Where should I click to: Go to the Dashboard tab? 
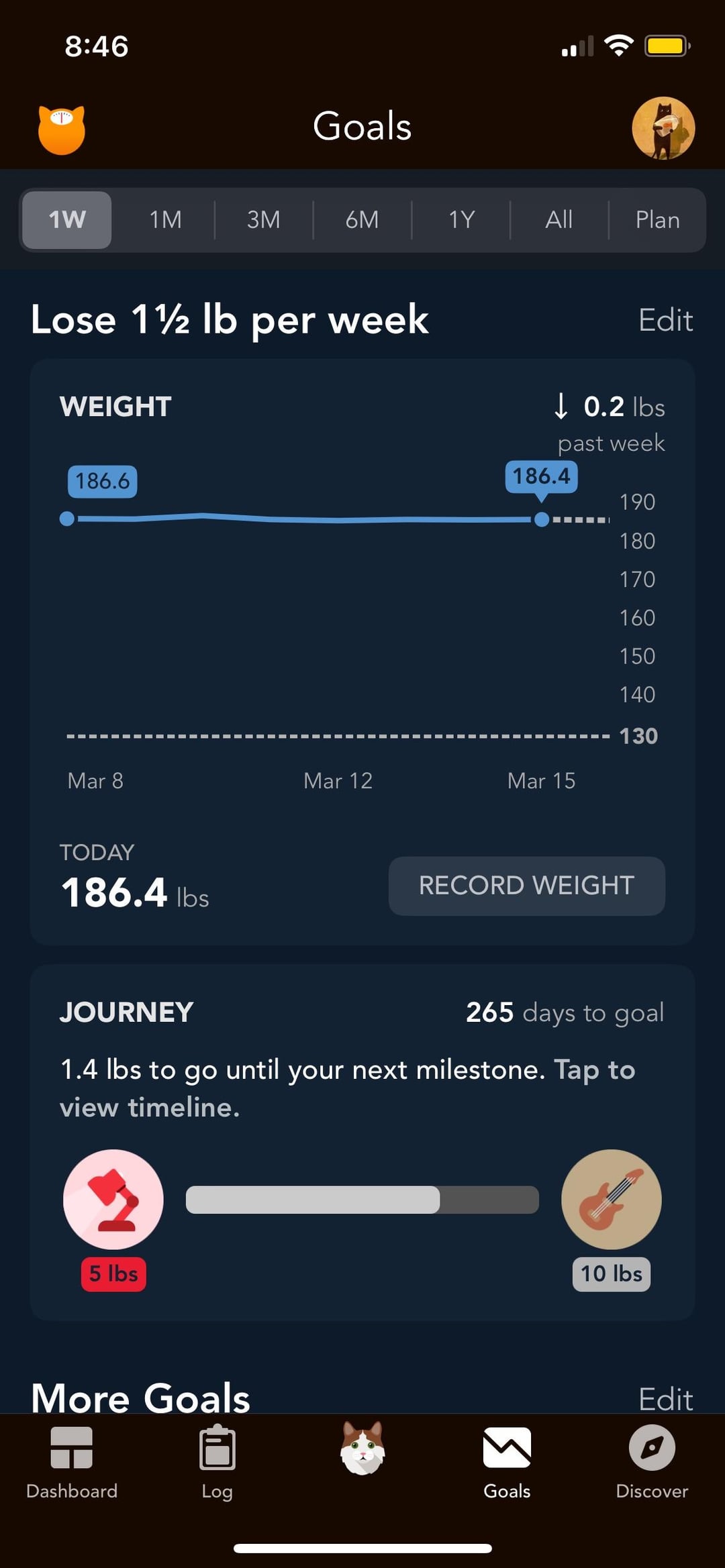pos(72,1463)
